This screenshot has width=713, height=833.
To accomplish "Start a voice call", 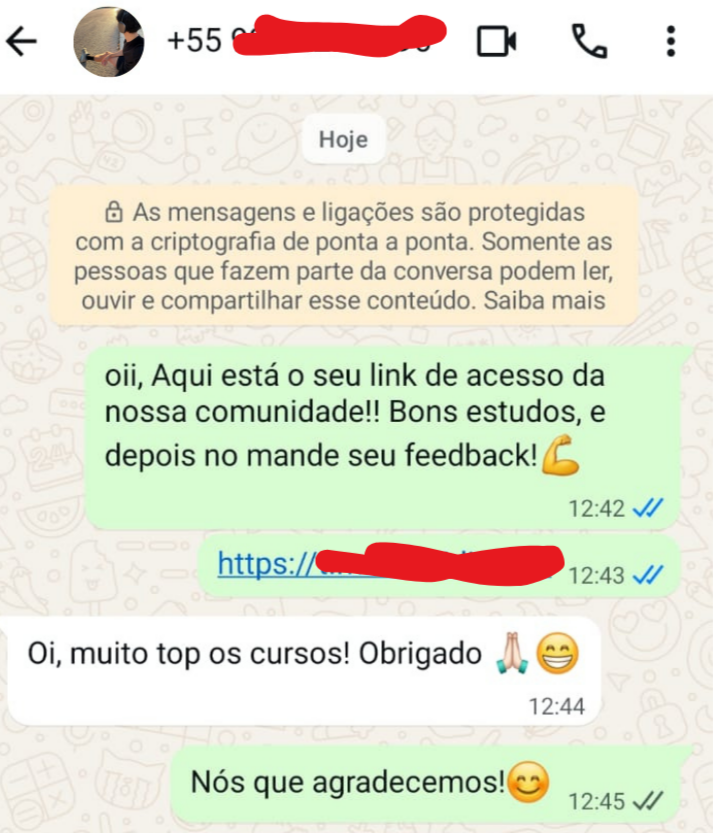I will point(588,41).
